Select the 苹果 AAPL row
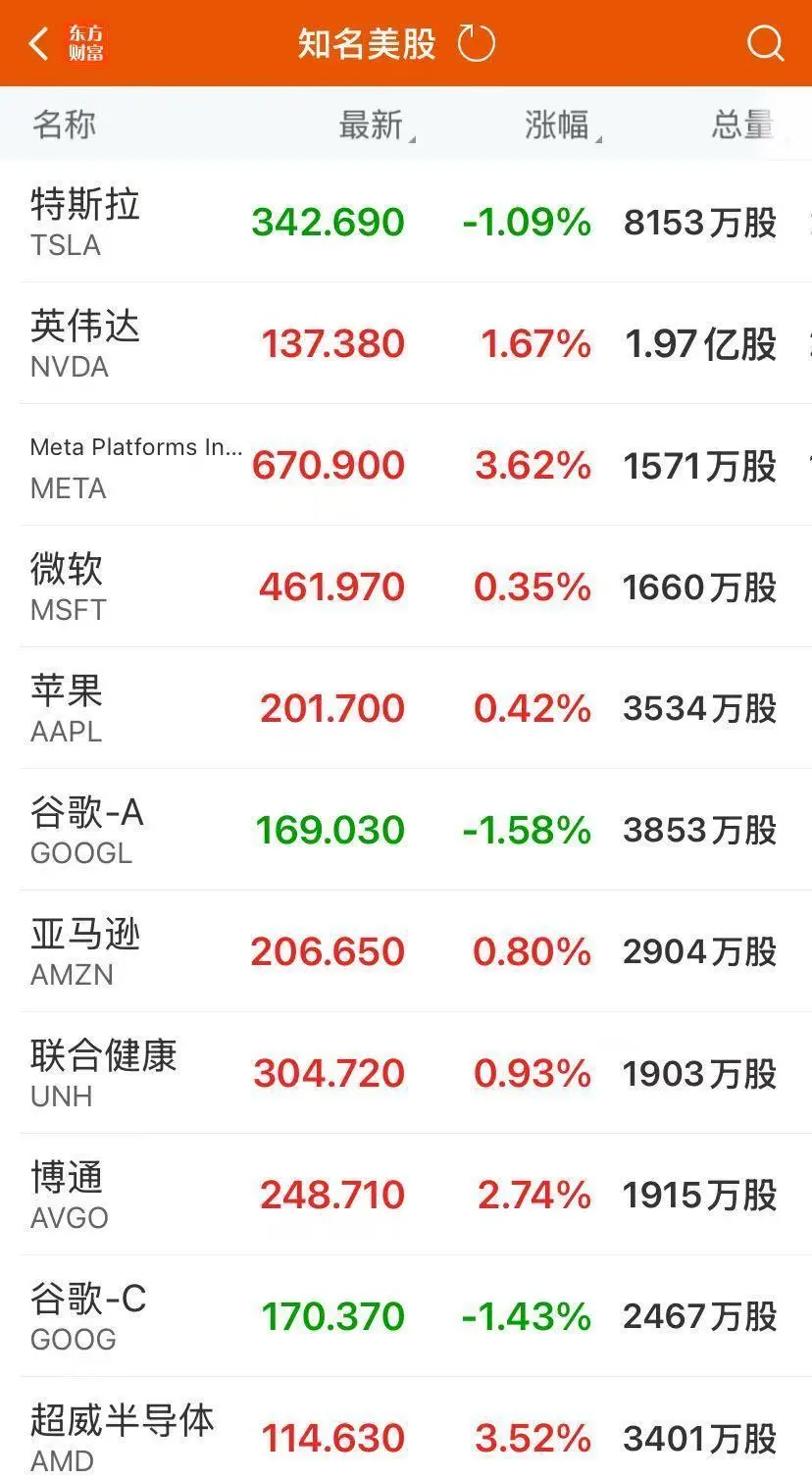The image size is (812, 1480). 406,708
